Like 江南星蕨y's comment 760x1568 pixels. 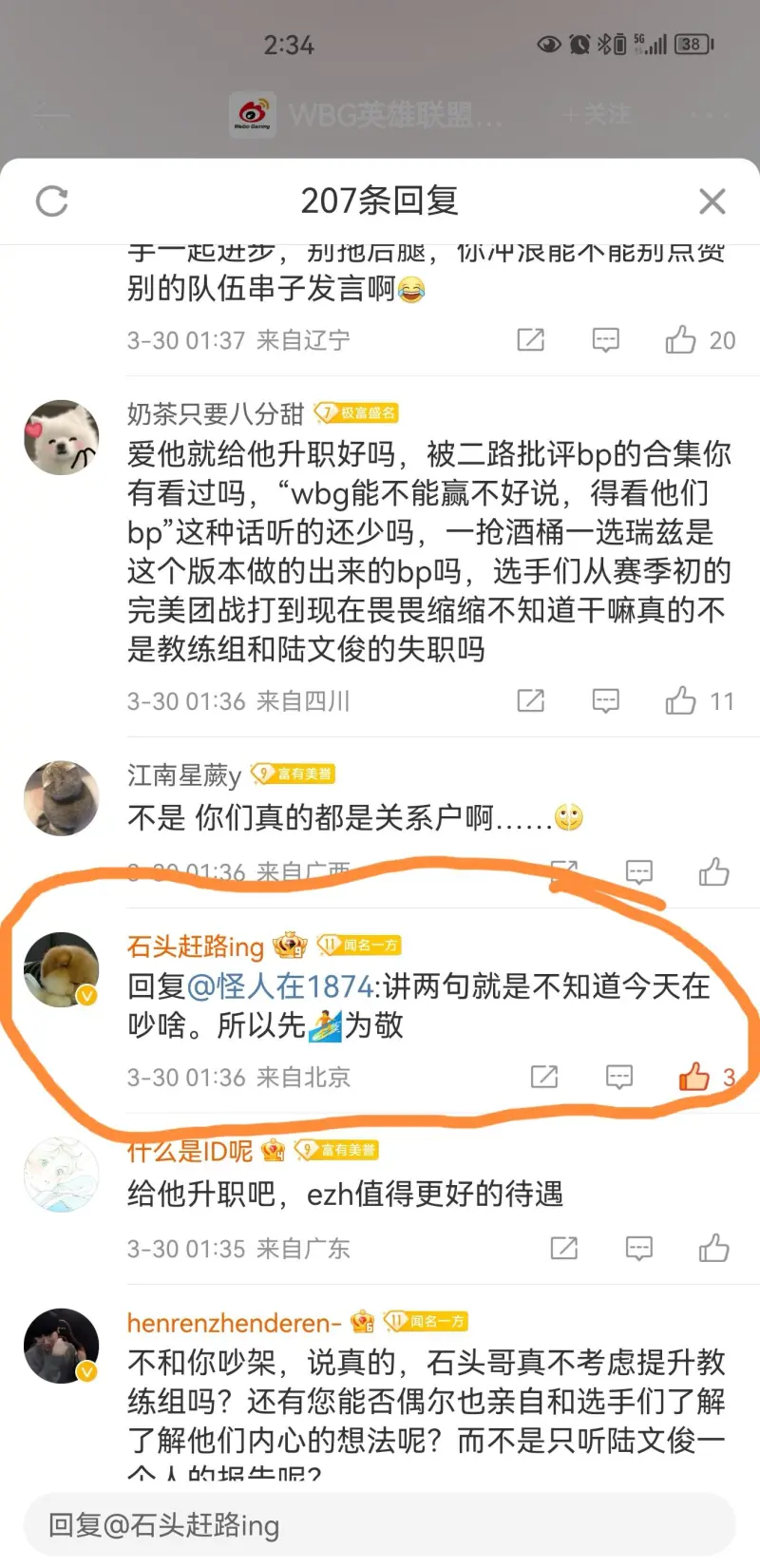(x=713, y=871)
